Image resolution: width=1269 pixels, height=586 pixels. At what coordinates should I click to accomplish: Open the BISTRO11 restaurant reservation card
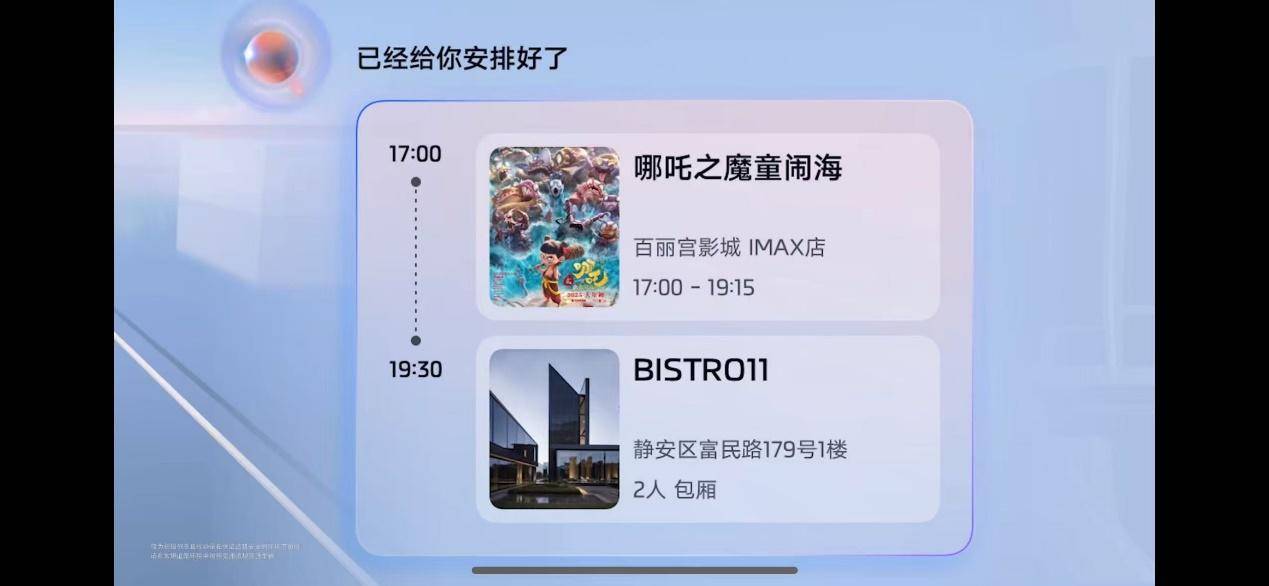707,429
